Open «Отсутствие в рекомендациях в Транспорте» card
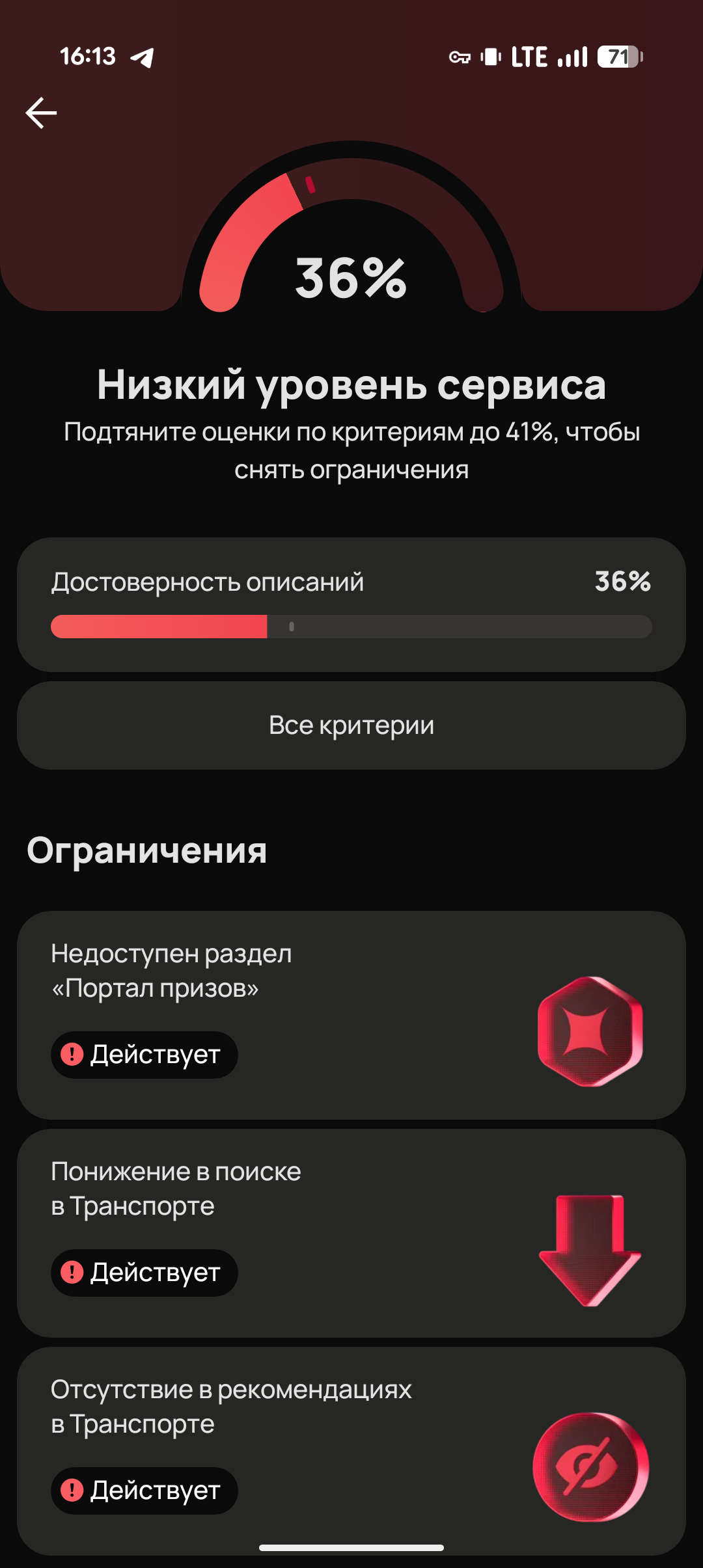Image resolution: width=703 pixels, height=1568 pixels. coord(351,1451)
